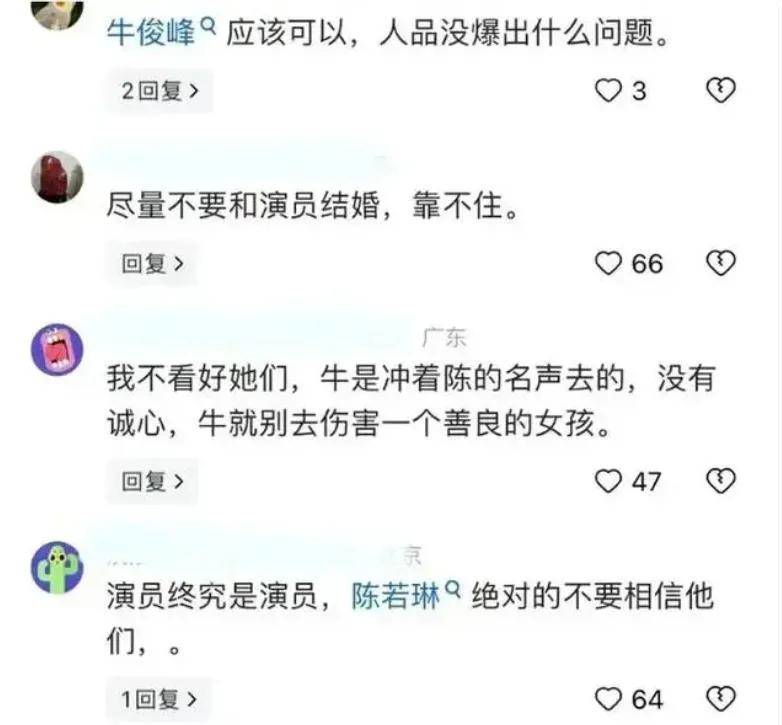Reply to the comment 我不看好她们
782x725 pixels.
[151, 481]
